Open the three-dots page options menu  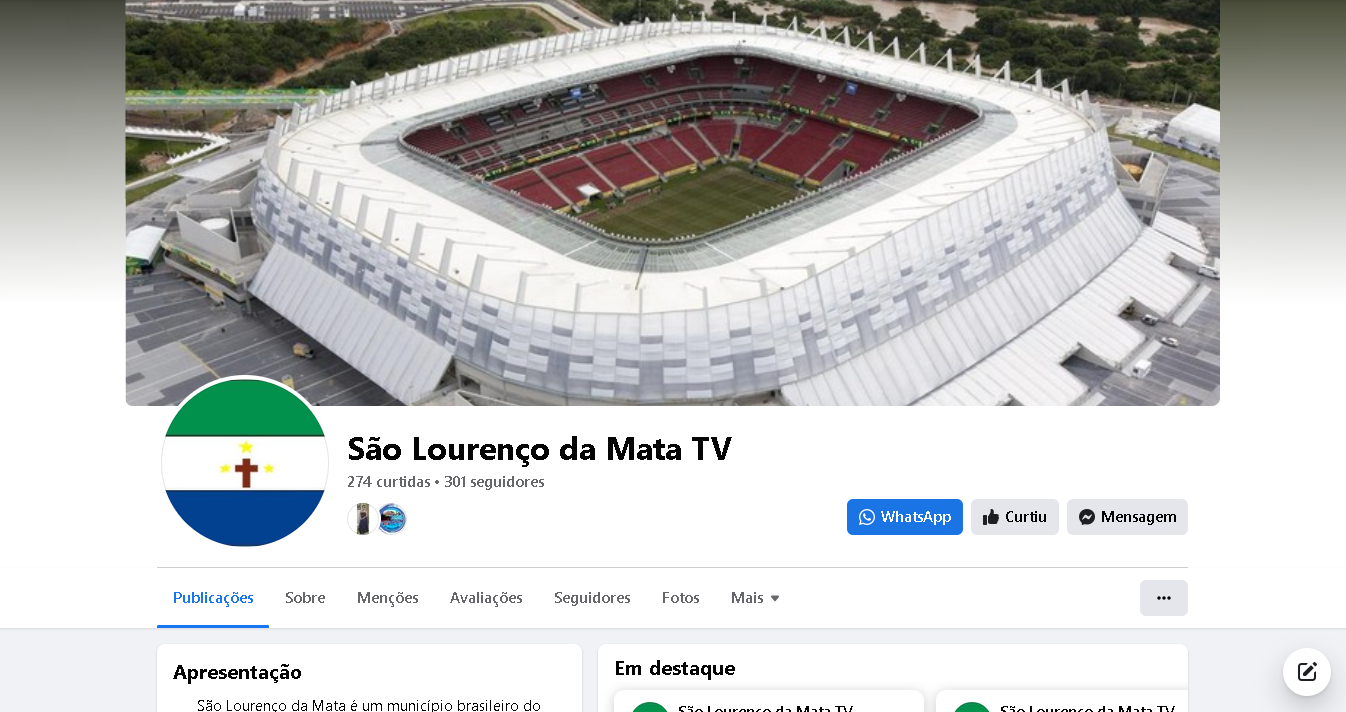(1163, 598)
